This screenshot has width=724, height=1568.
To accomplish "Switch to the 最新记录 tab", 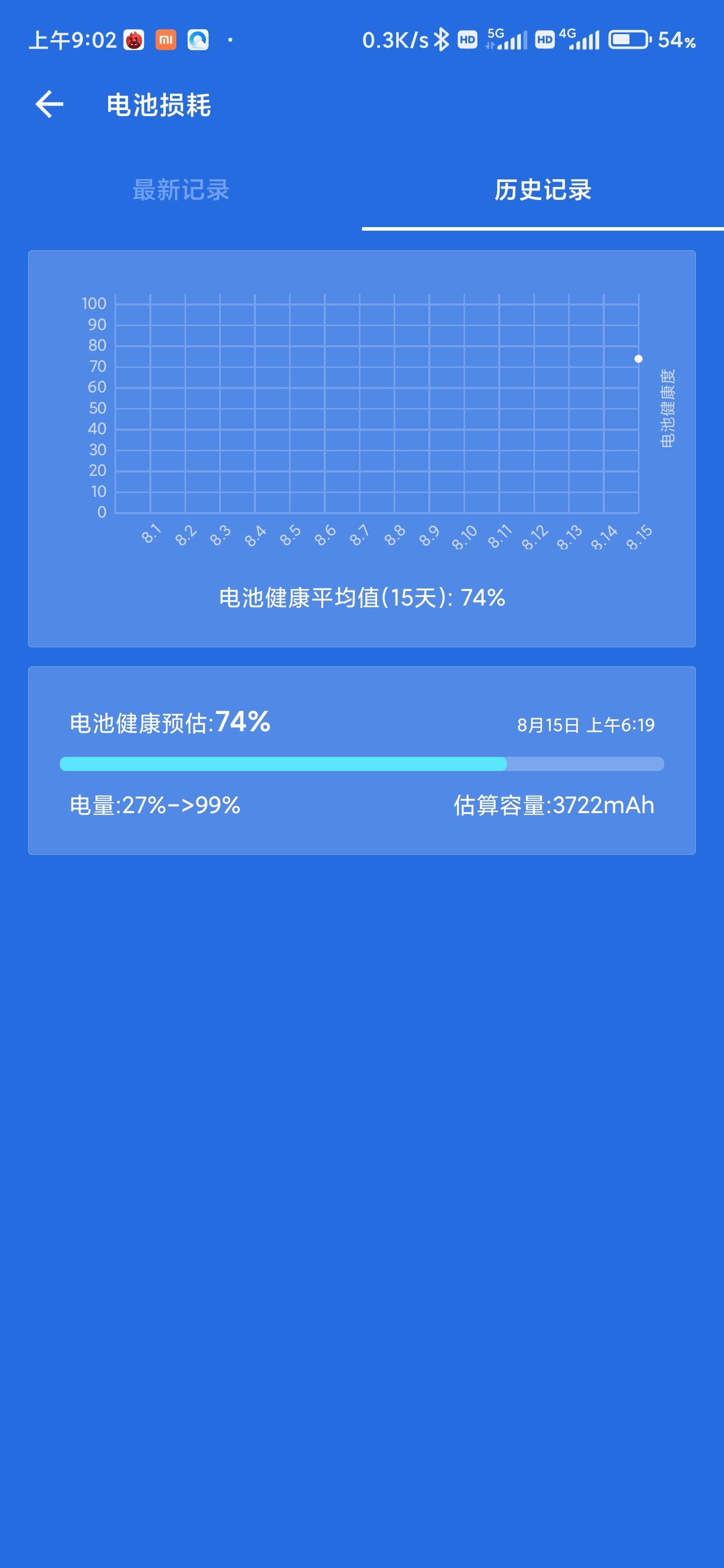I will [181, 190].
